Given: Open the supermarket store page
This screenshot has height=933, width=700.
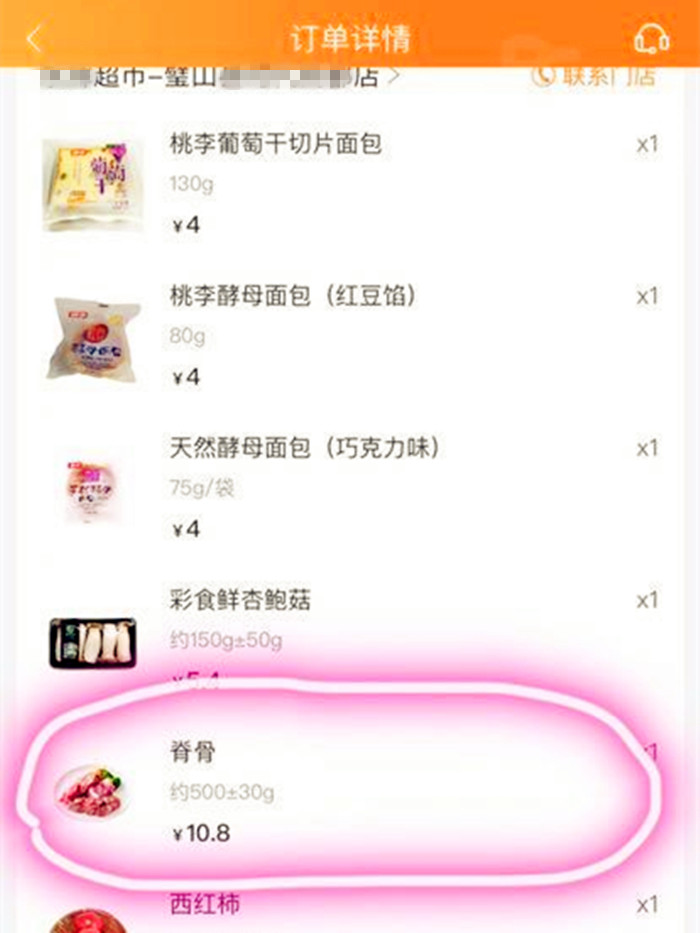Looking at the screenshot, I should point(220,76).
